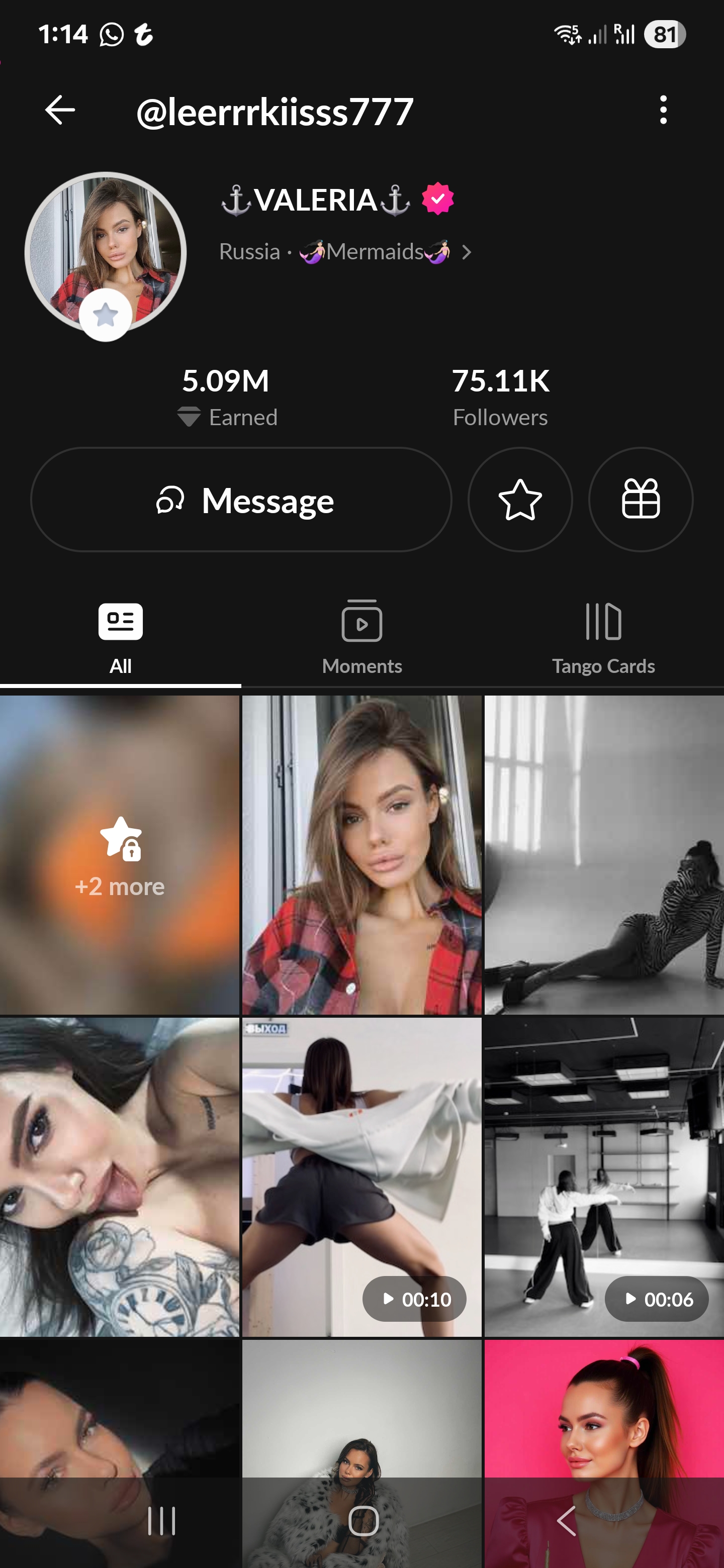Viewport: 724px width, 1568px height.
Task: Play the 00:06 dance studio video
Action: [x=604, y=1177]
